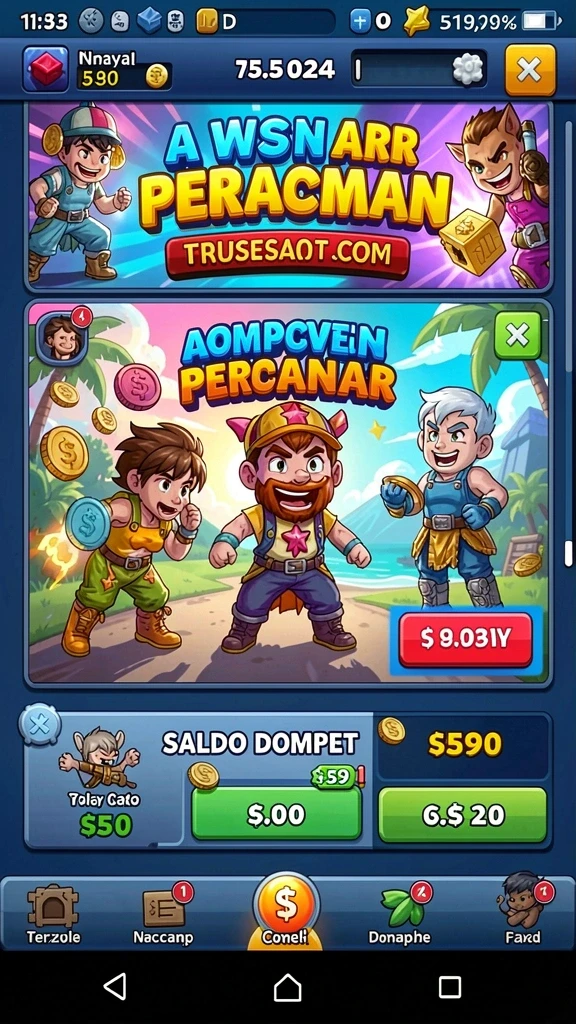Open the Naccanp tab
This screenshot has height=1024, width=576.
[x=163, y=916]
